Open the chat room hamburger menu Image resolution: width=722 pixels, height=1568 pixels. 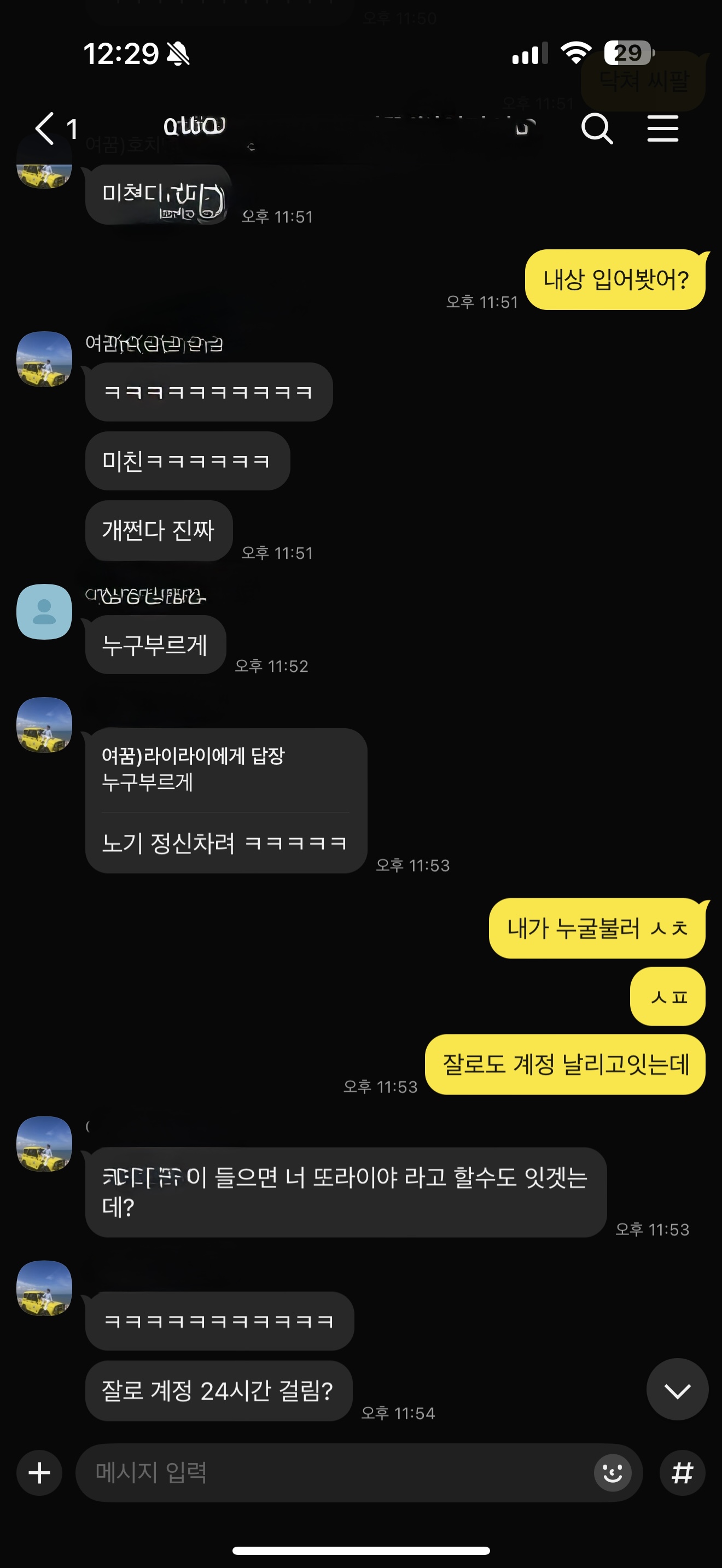point(662,128)
